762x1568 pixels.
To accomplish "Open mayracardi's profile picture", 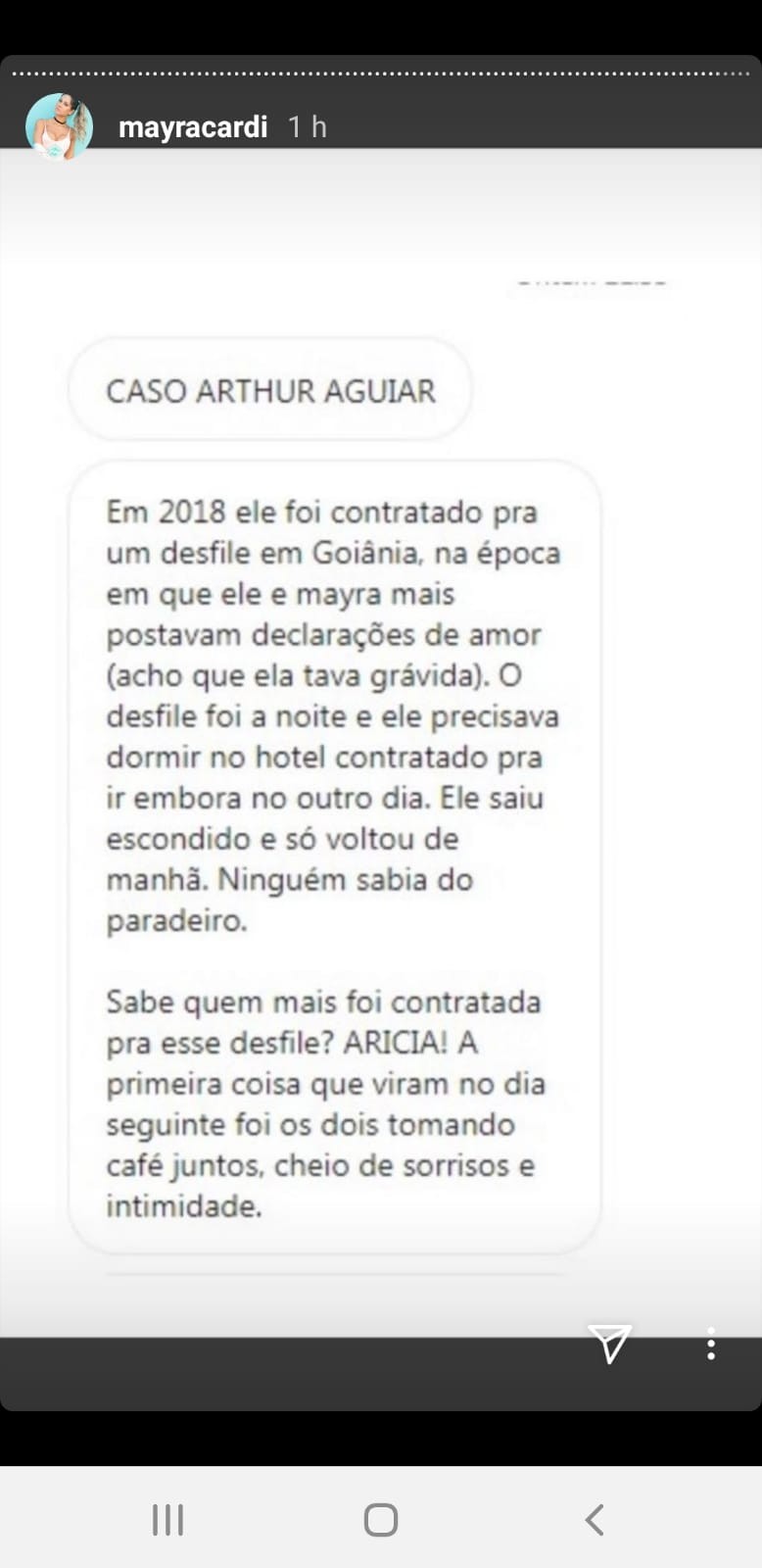I will tap(59, 127).
